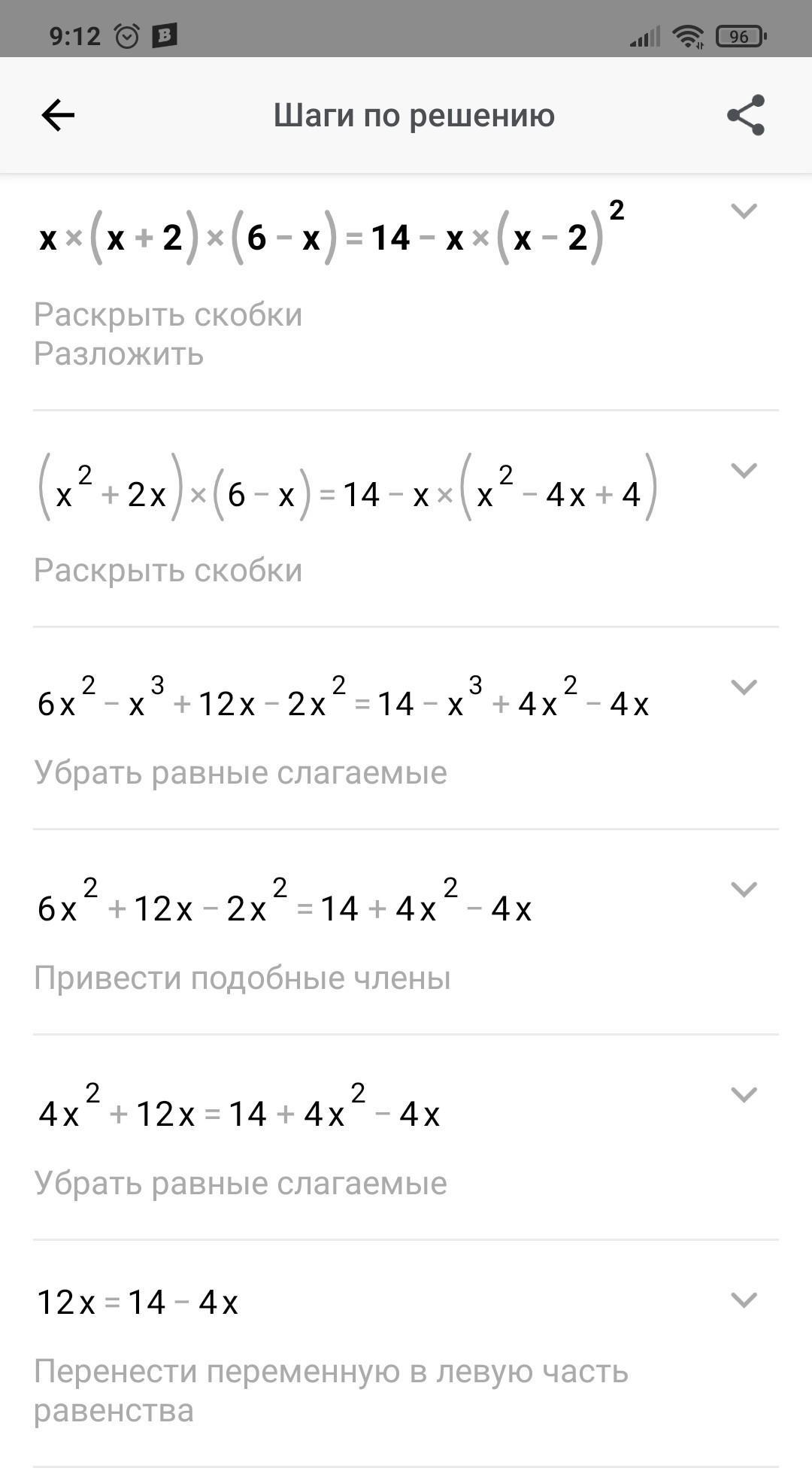Go back from the solution steps
Screen dimensions: 812x1471
coord(58,115)
